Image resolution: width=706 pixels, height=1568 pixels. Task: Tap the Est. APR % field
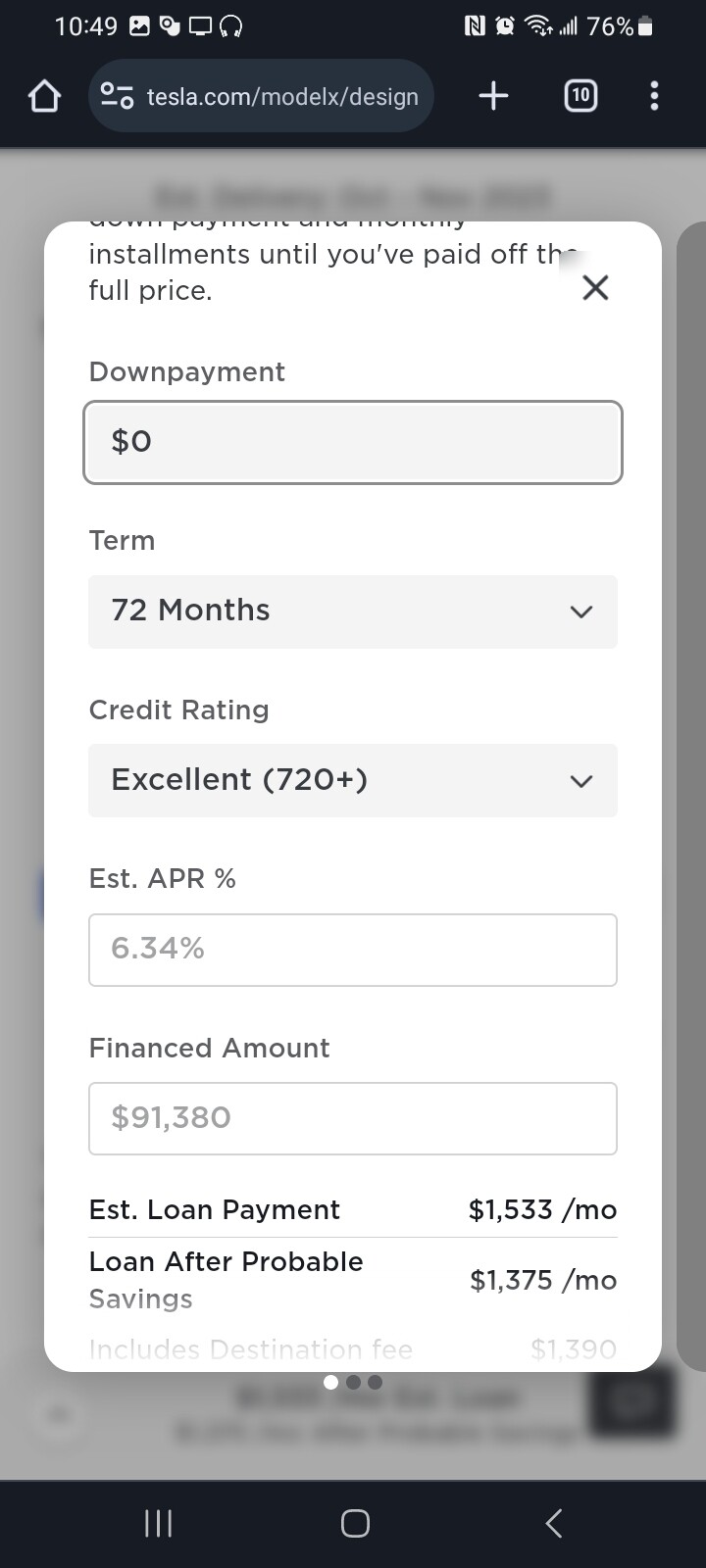353,950
